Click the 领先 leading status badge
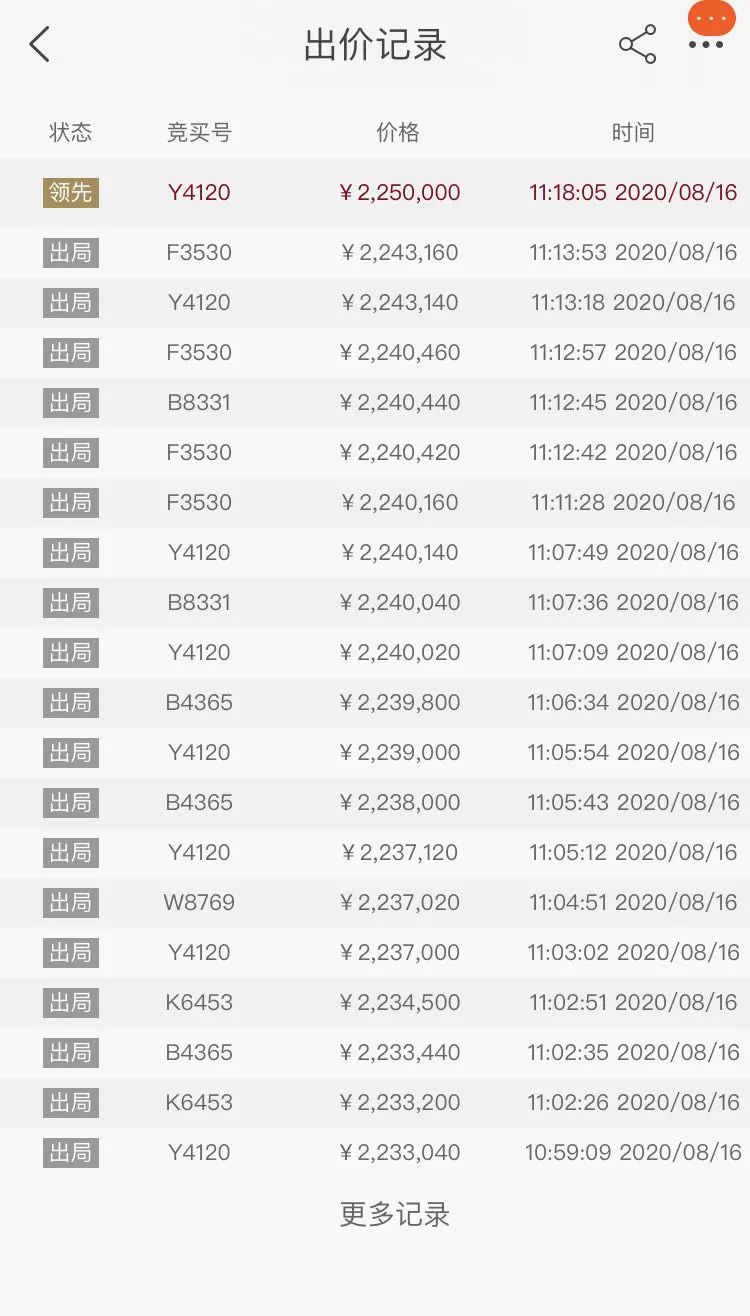The height and width of the screenshot is (1316, 750). click(x=70, y=192)
